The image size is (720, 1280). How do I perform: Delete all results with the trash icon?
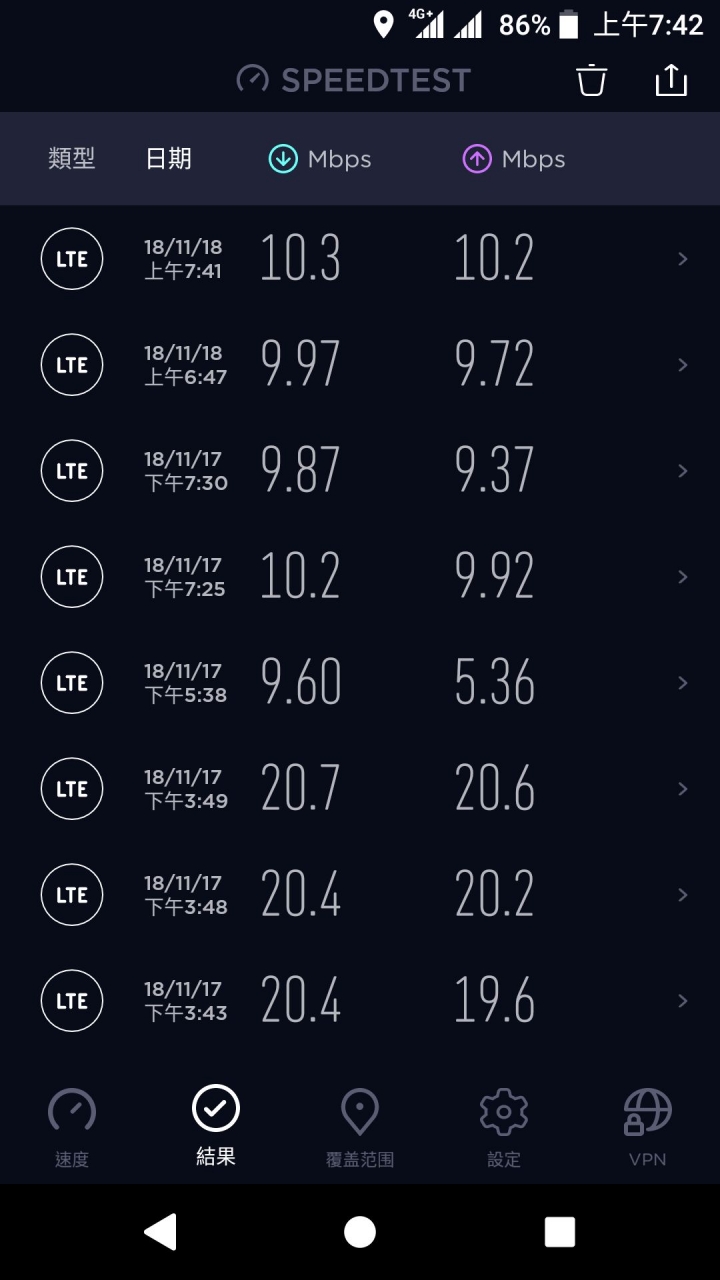(592, 80)
